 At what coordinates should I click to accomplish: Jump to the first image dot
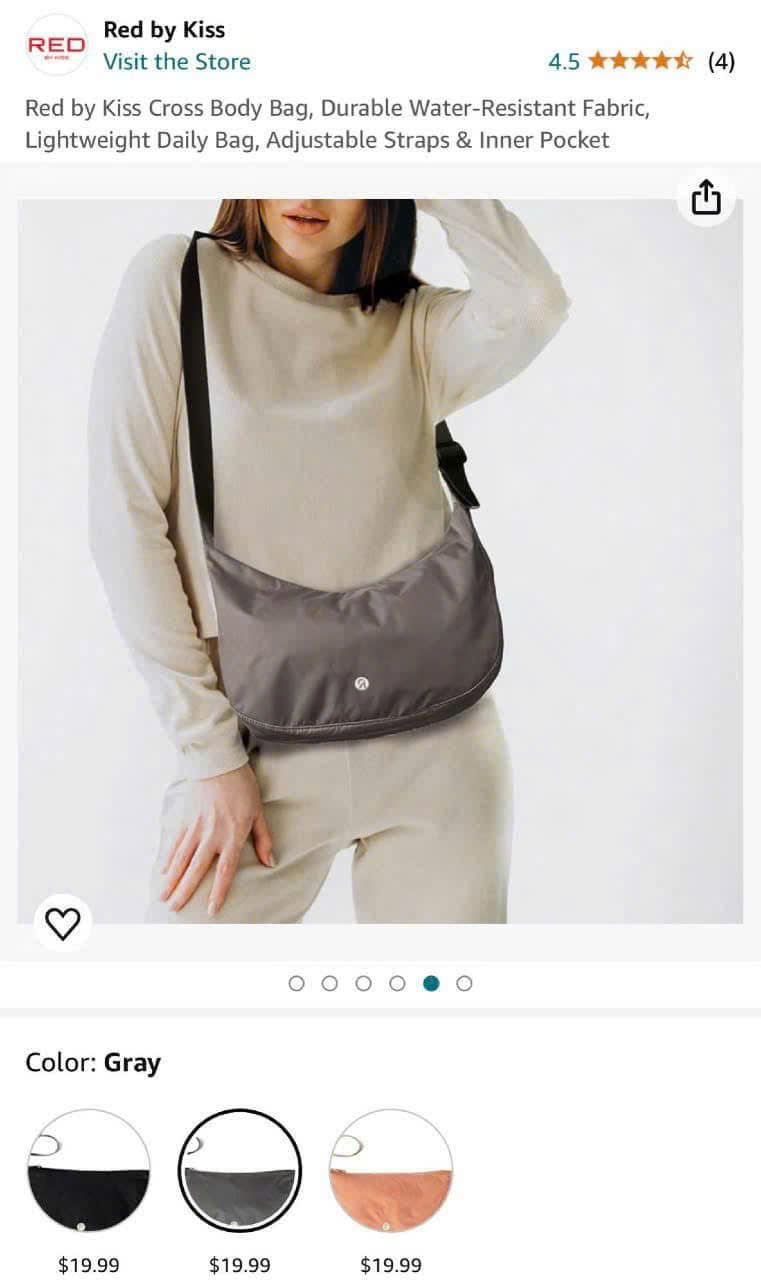[x=296, y=984]
